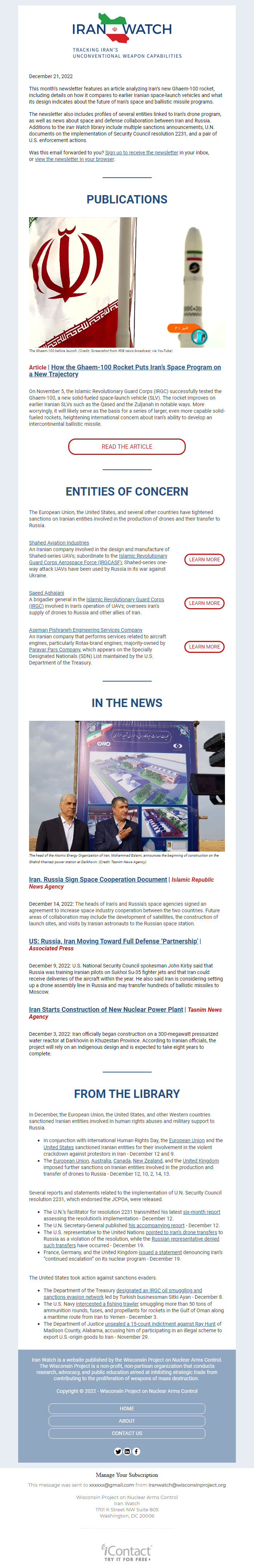This screenshot has height=1568, width=254.
Task: Open the Paravar Pars Company link
Action: pyautogui.click(x=55, y=650)
